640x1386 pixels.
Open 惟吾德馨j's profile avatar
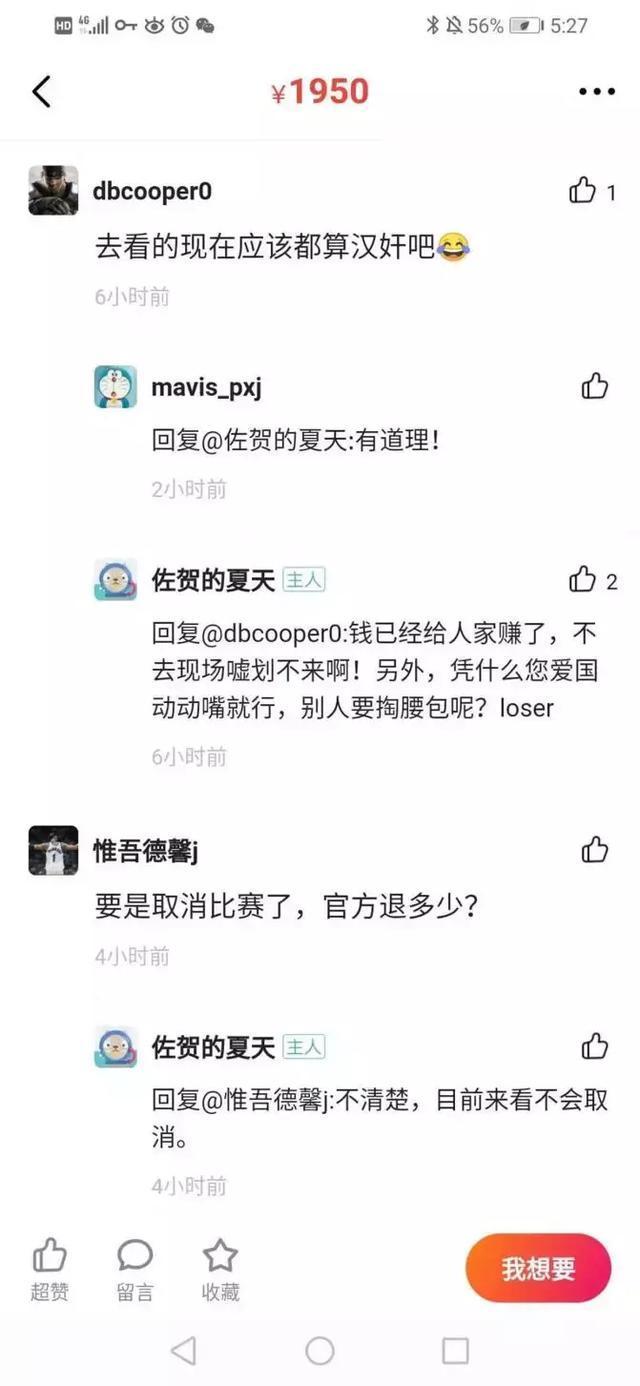pyautogui.click(x=53, y=851)
